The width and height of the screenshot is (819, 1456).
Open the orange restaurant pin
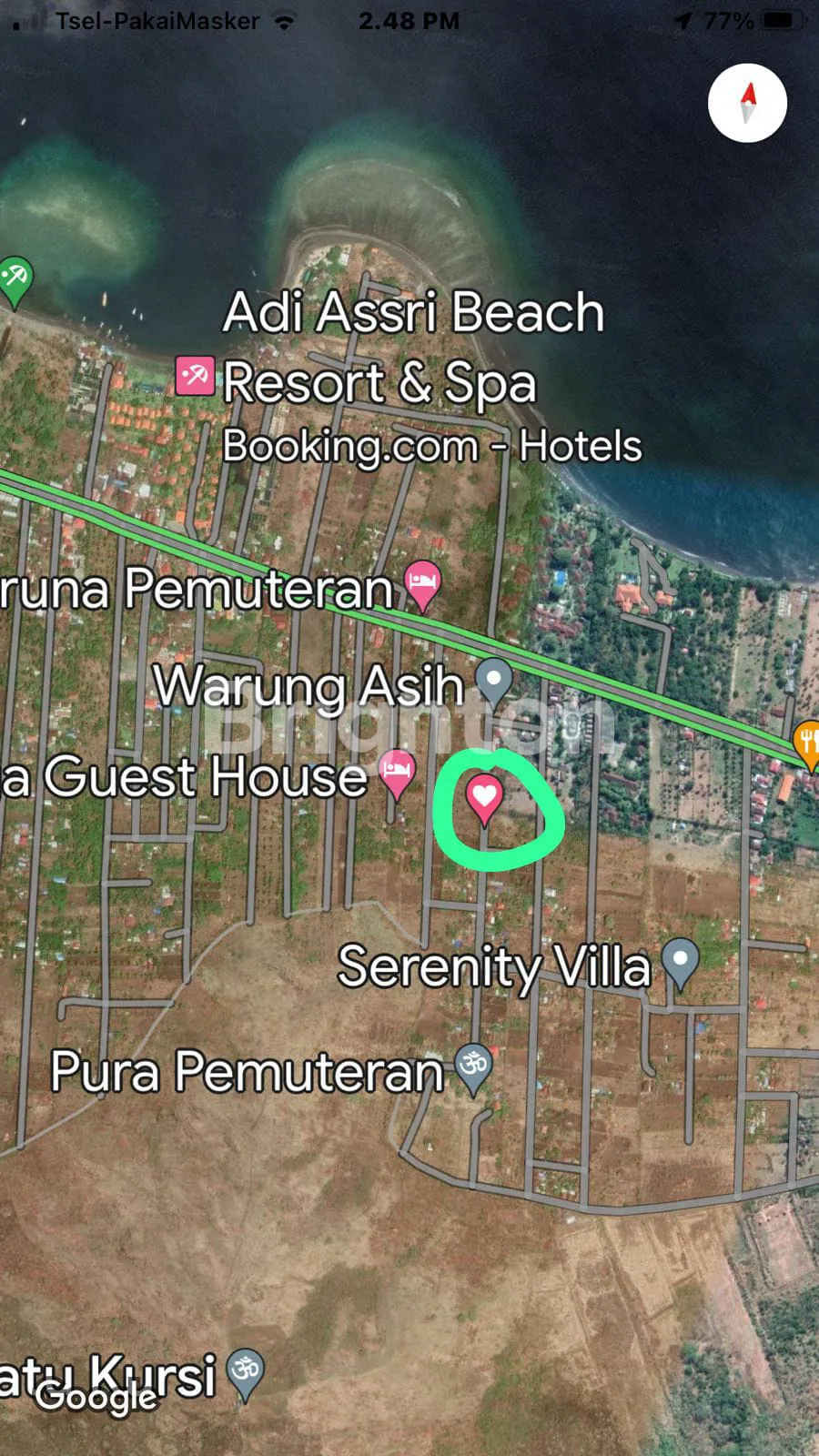[x=807, y=741]
